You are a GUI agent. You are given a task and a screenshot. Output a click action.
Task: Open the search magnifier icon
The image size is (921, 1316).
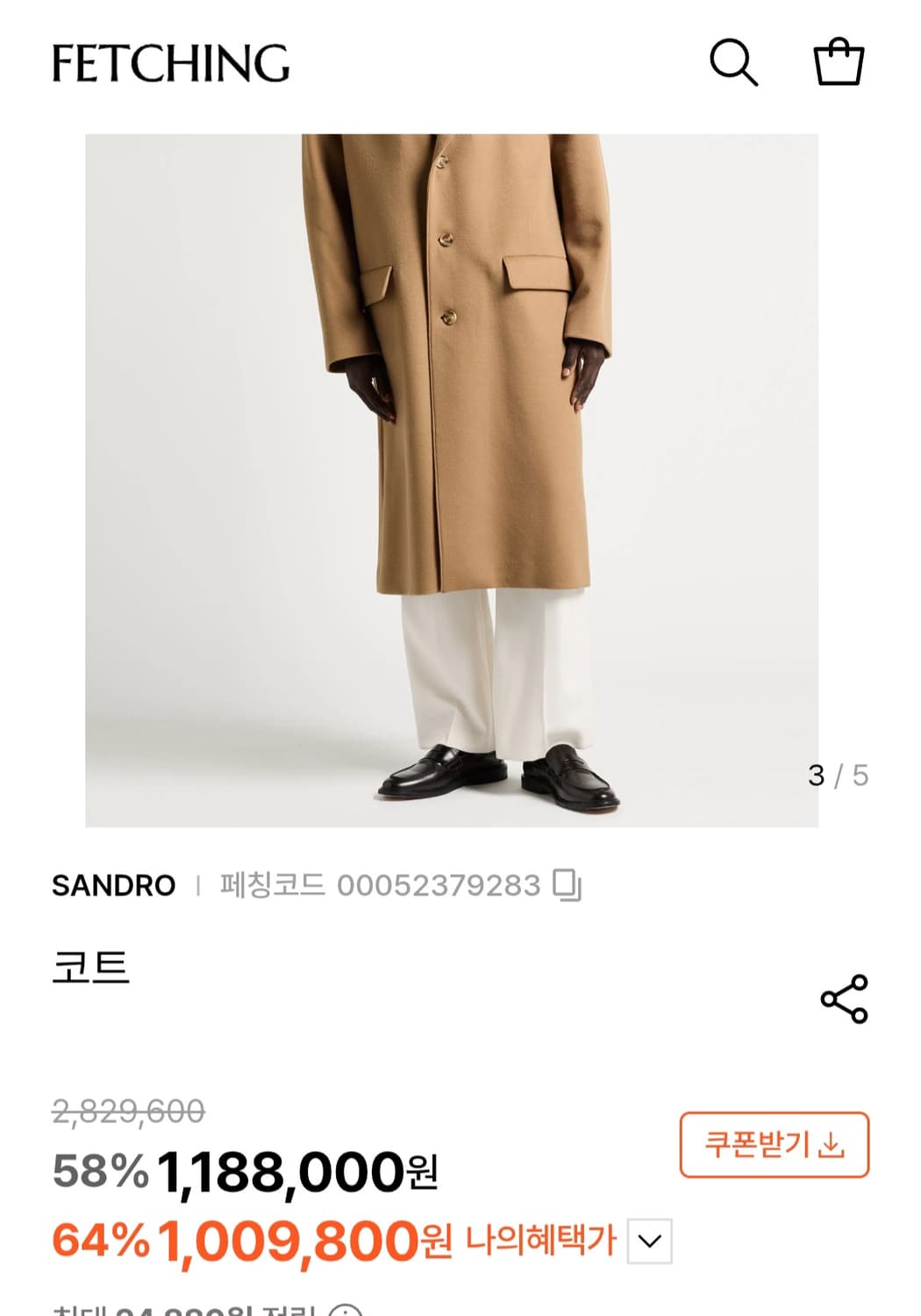(x=735, y=64)
